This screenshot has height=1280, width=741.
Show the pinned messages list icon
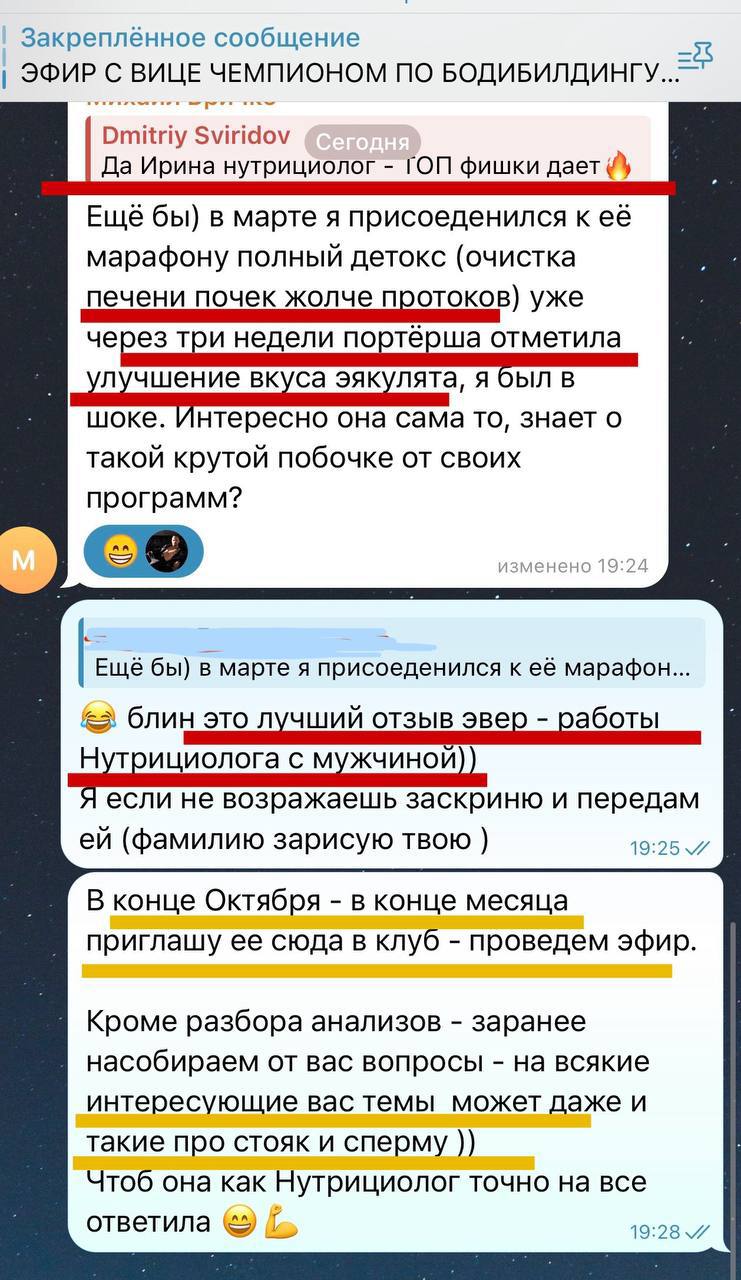tap(694, 56)
